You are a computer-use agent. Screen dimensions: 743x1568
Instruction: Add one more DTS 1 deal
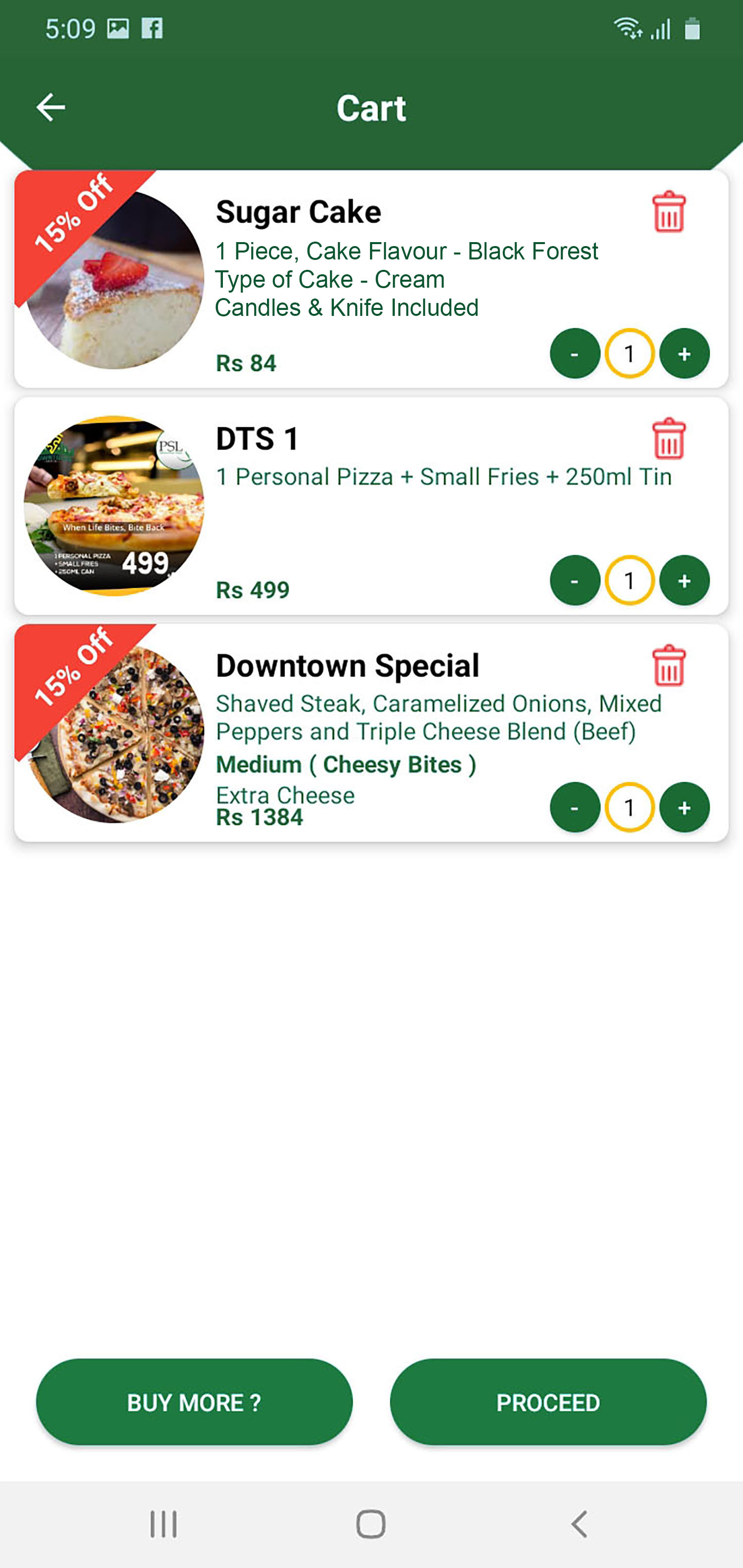pos(684,581)
